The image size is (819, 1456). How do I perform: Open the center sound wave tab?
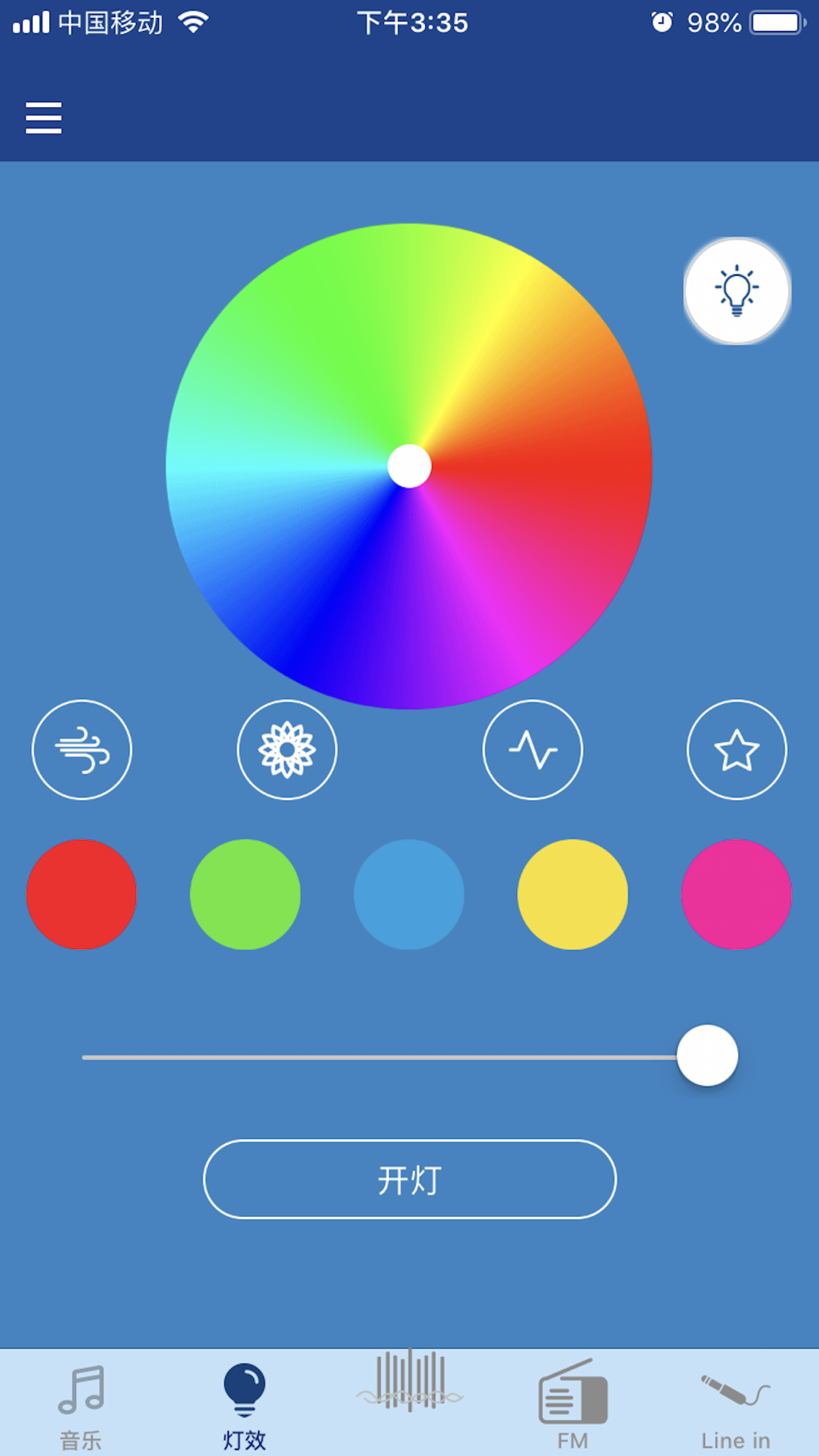coord(409,1382)
